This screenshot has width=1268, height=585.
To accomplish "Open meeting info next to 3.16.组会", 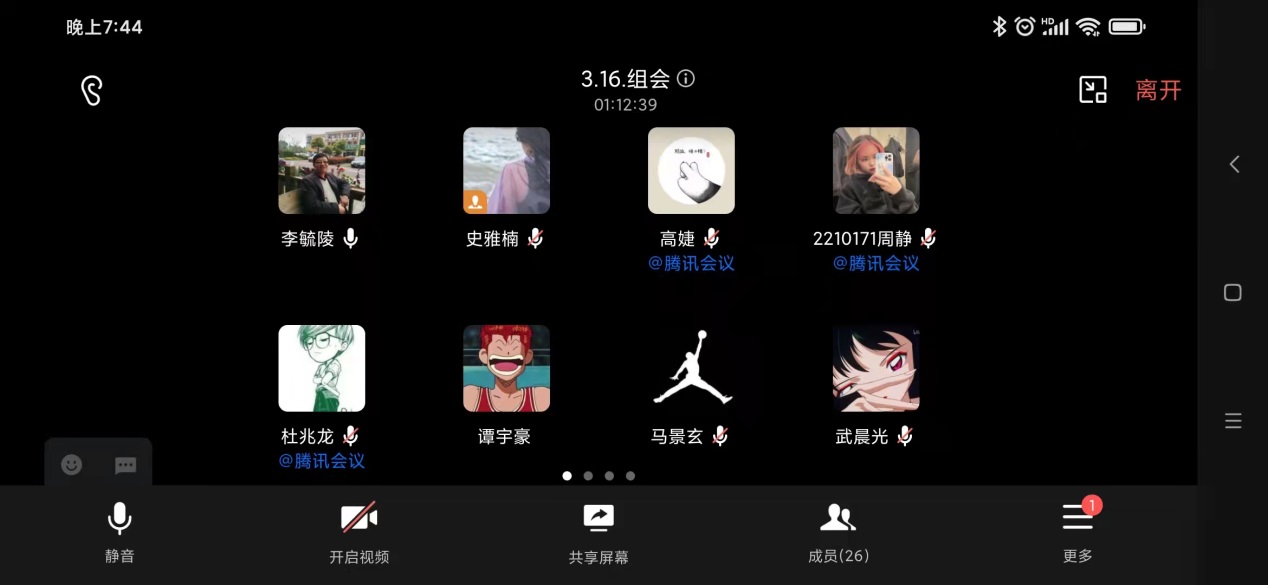I will 686,78.
